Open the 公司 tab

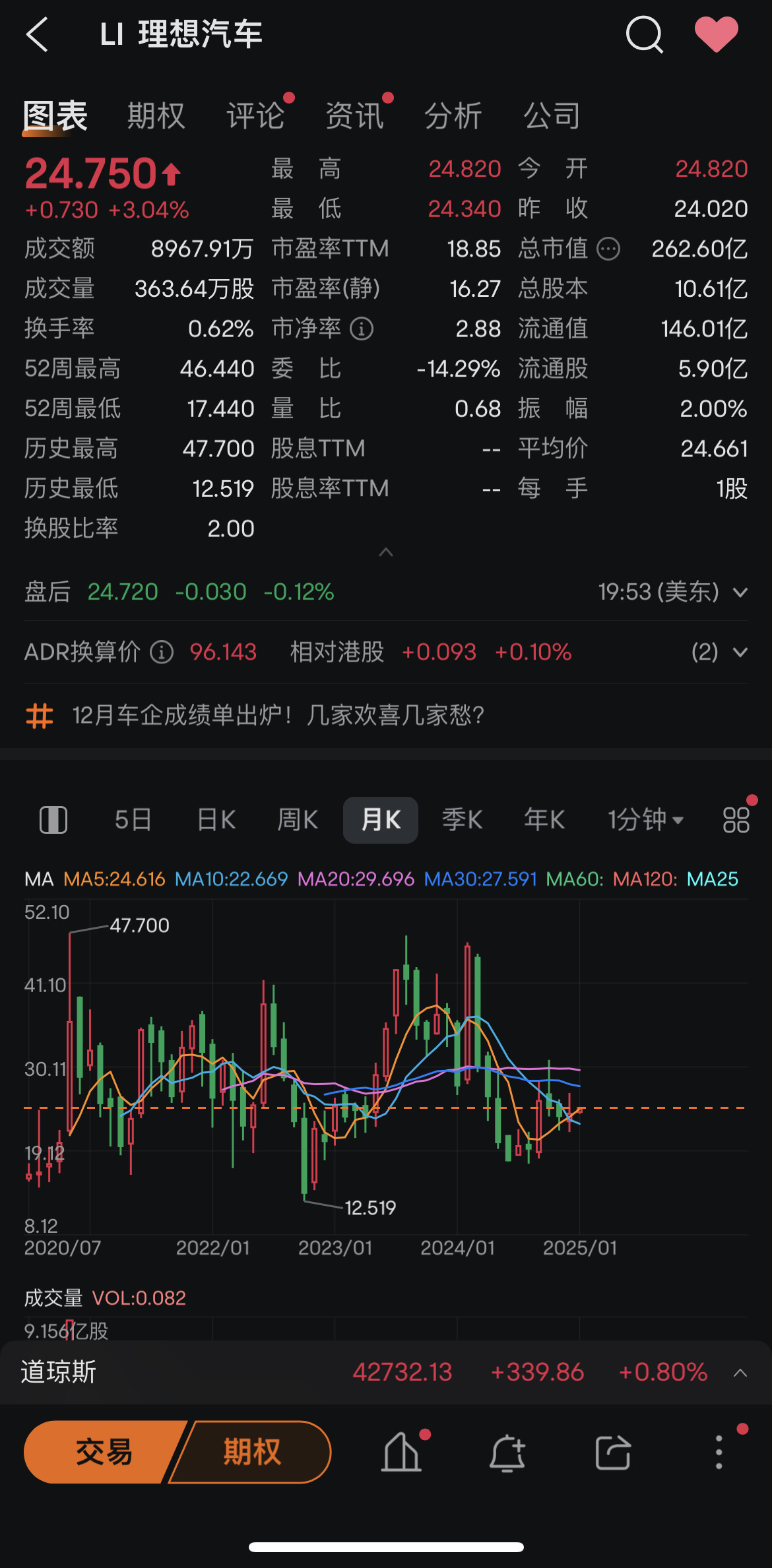(x=552, y=116)
